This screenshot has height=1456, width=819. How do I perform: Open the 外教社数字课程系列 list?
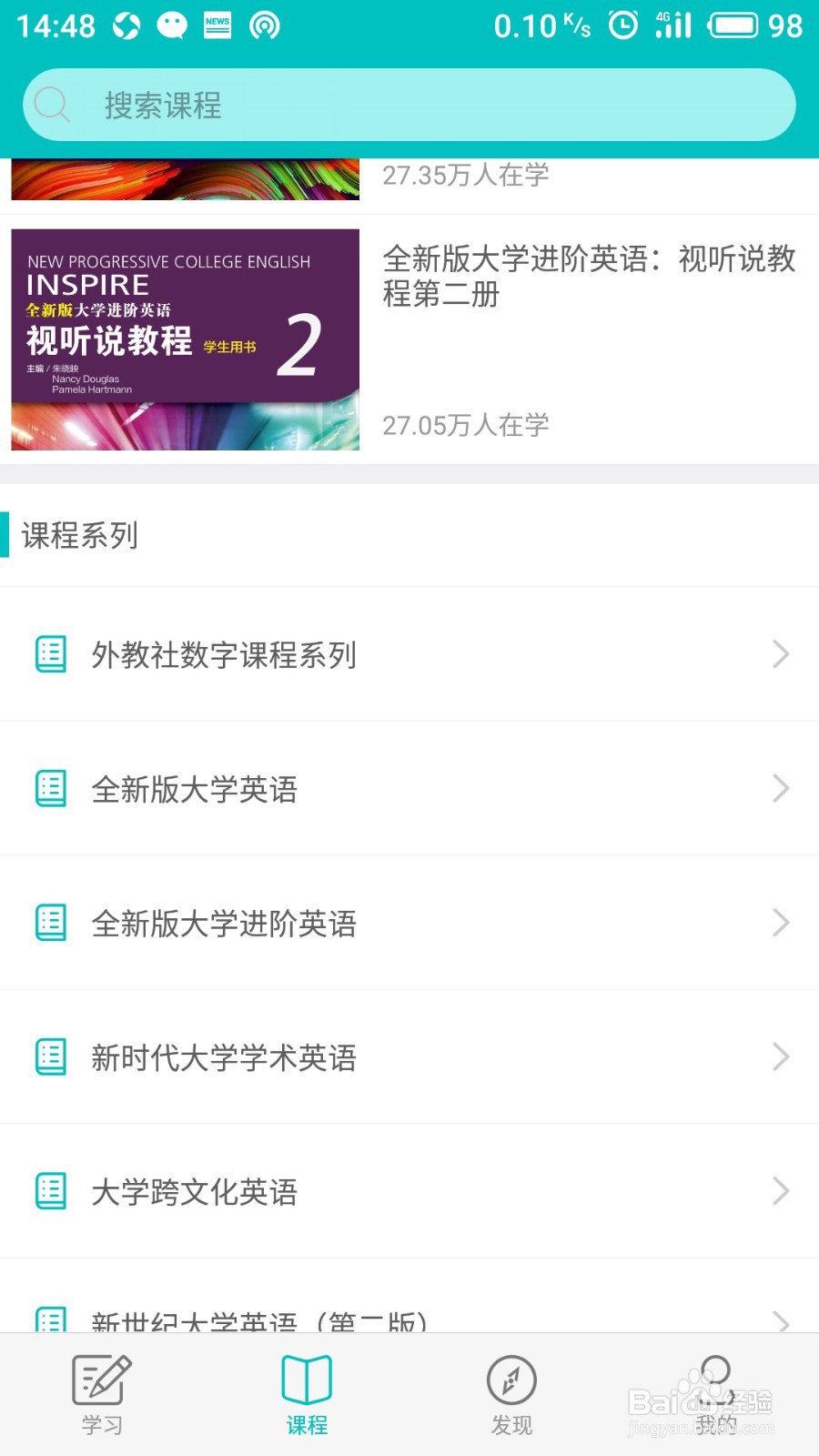[x=409, y=653]
